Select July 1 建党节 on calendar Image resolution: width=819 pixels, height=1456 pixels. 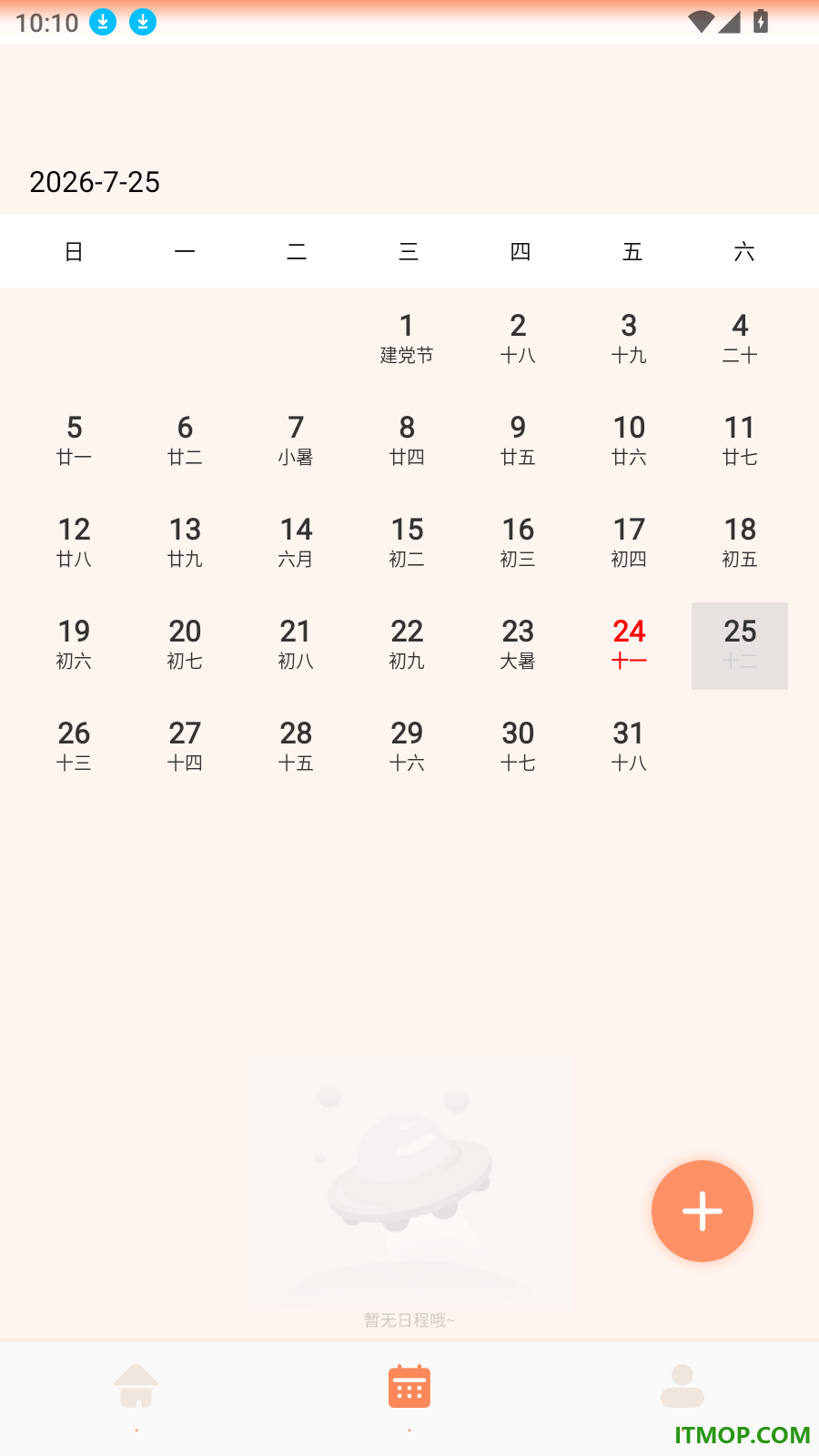(x=407, y=339)
